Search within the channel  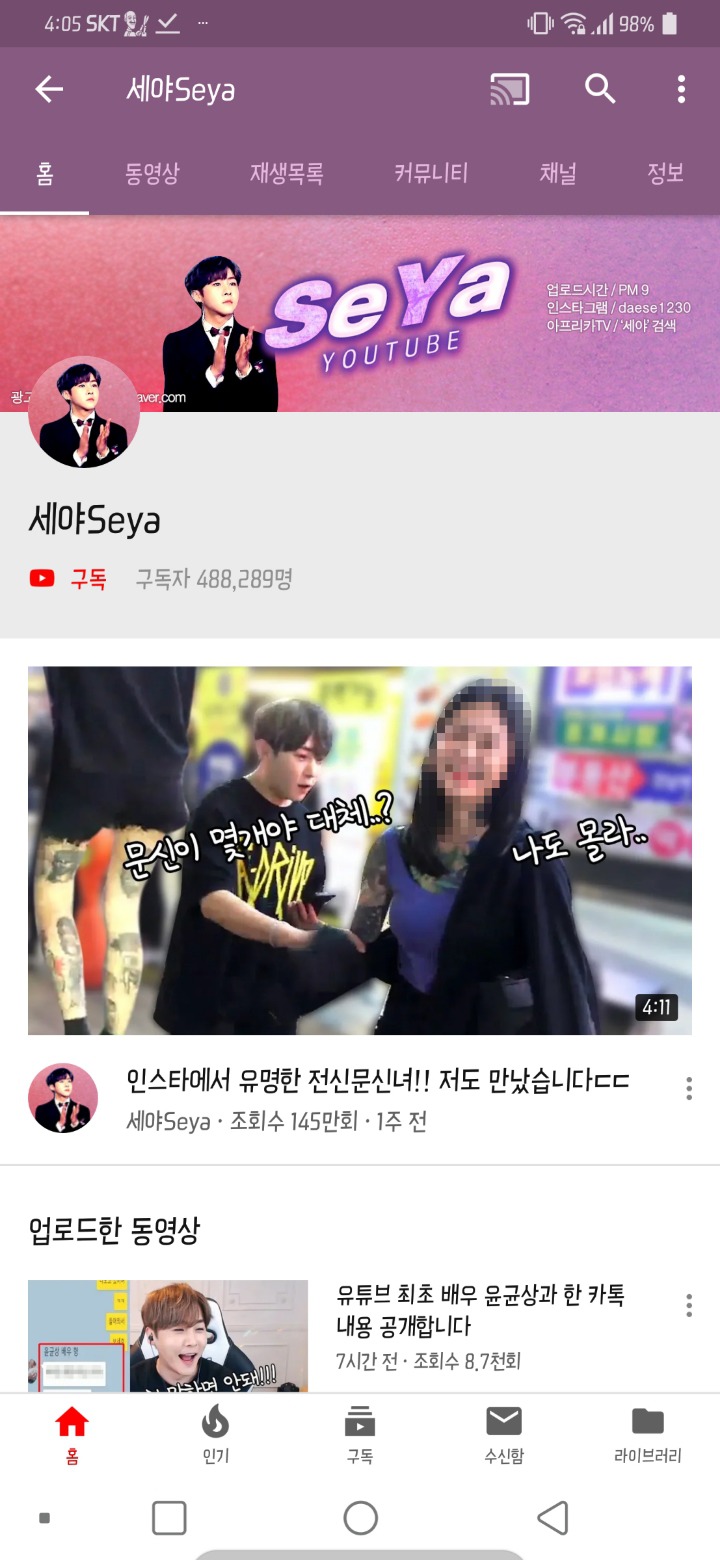coord(600,89)
